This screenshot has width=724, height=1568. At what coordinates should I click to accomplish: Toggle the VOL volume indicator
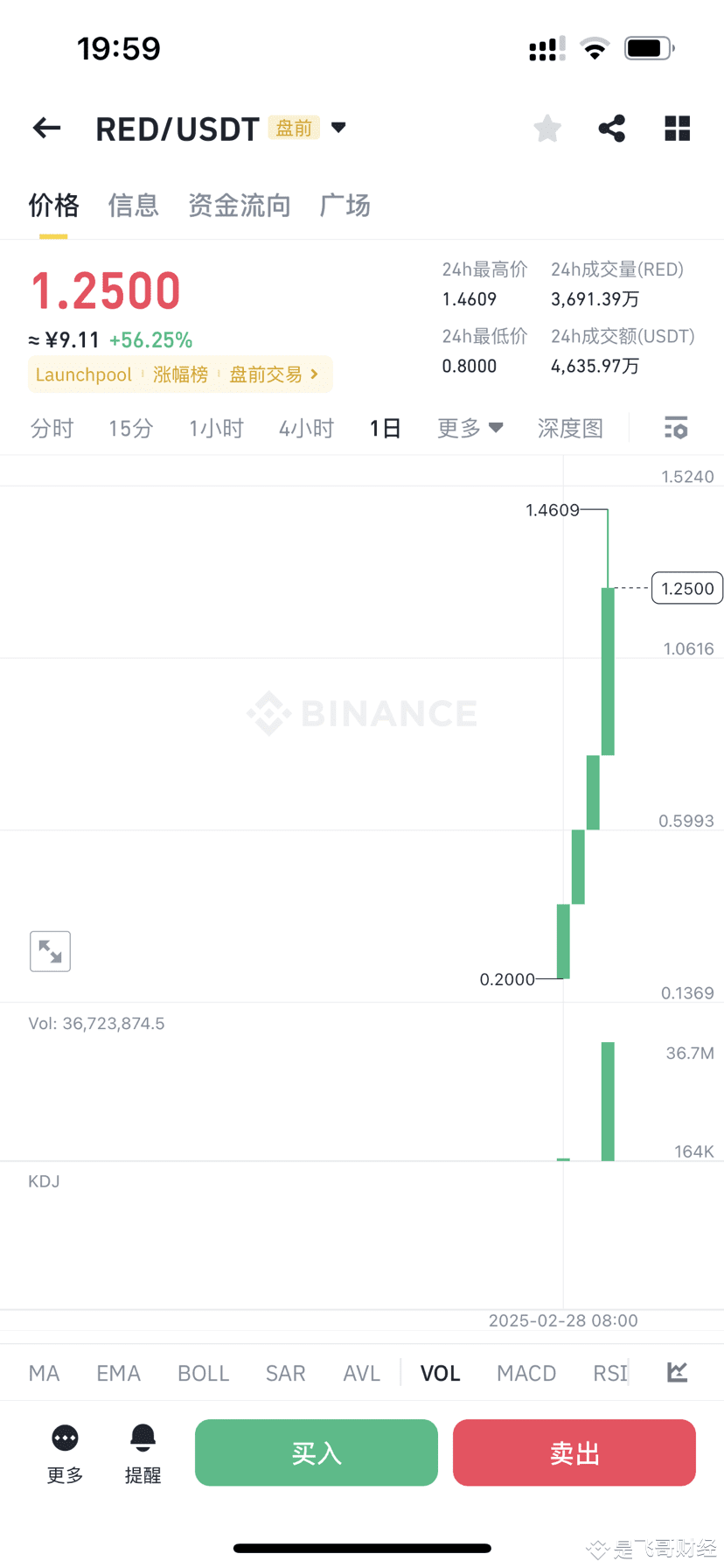tap(440, 1372)
